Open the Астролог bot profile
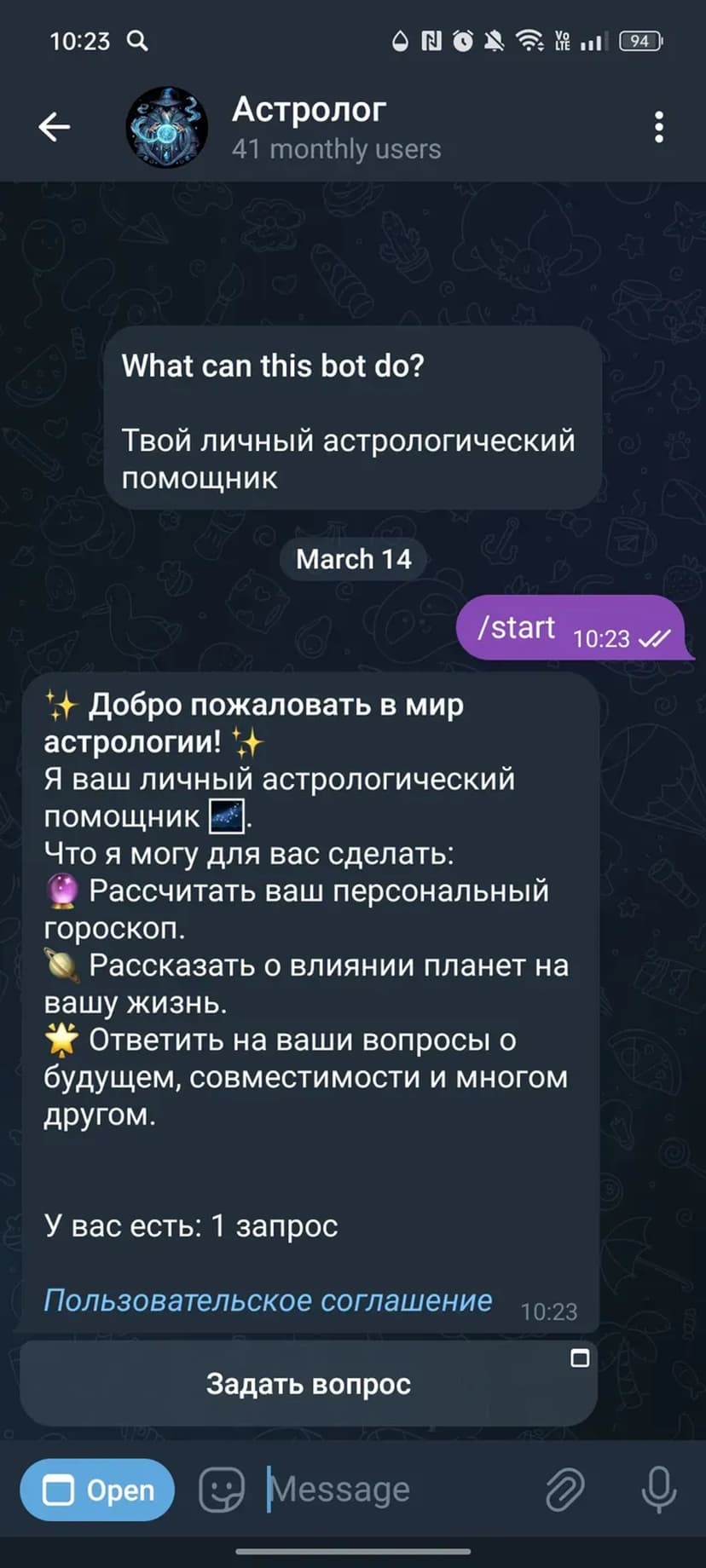 coord(309,126)
